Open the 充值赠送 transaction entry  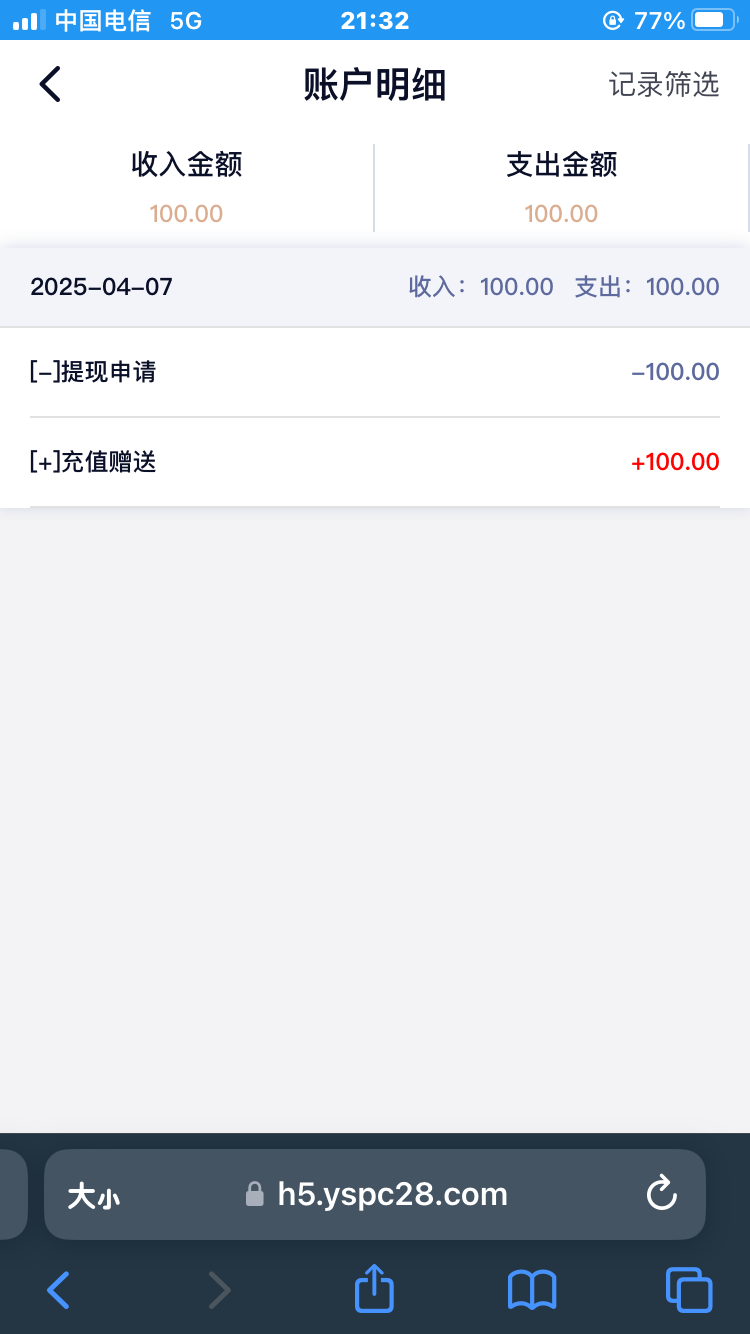375,462
